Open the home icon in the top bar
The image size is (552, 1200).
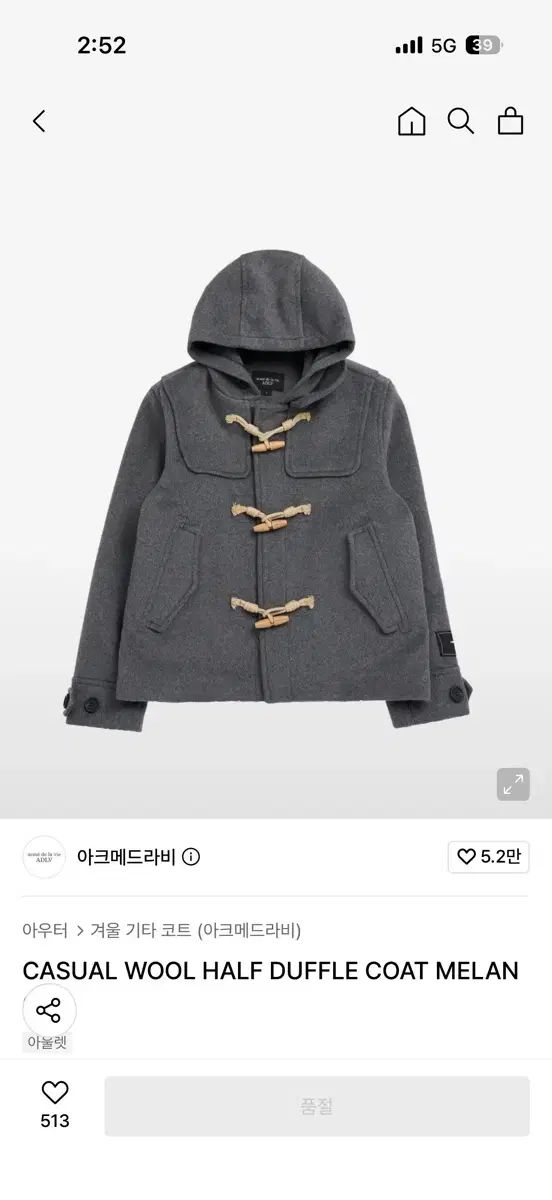point(411,121)
